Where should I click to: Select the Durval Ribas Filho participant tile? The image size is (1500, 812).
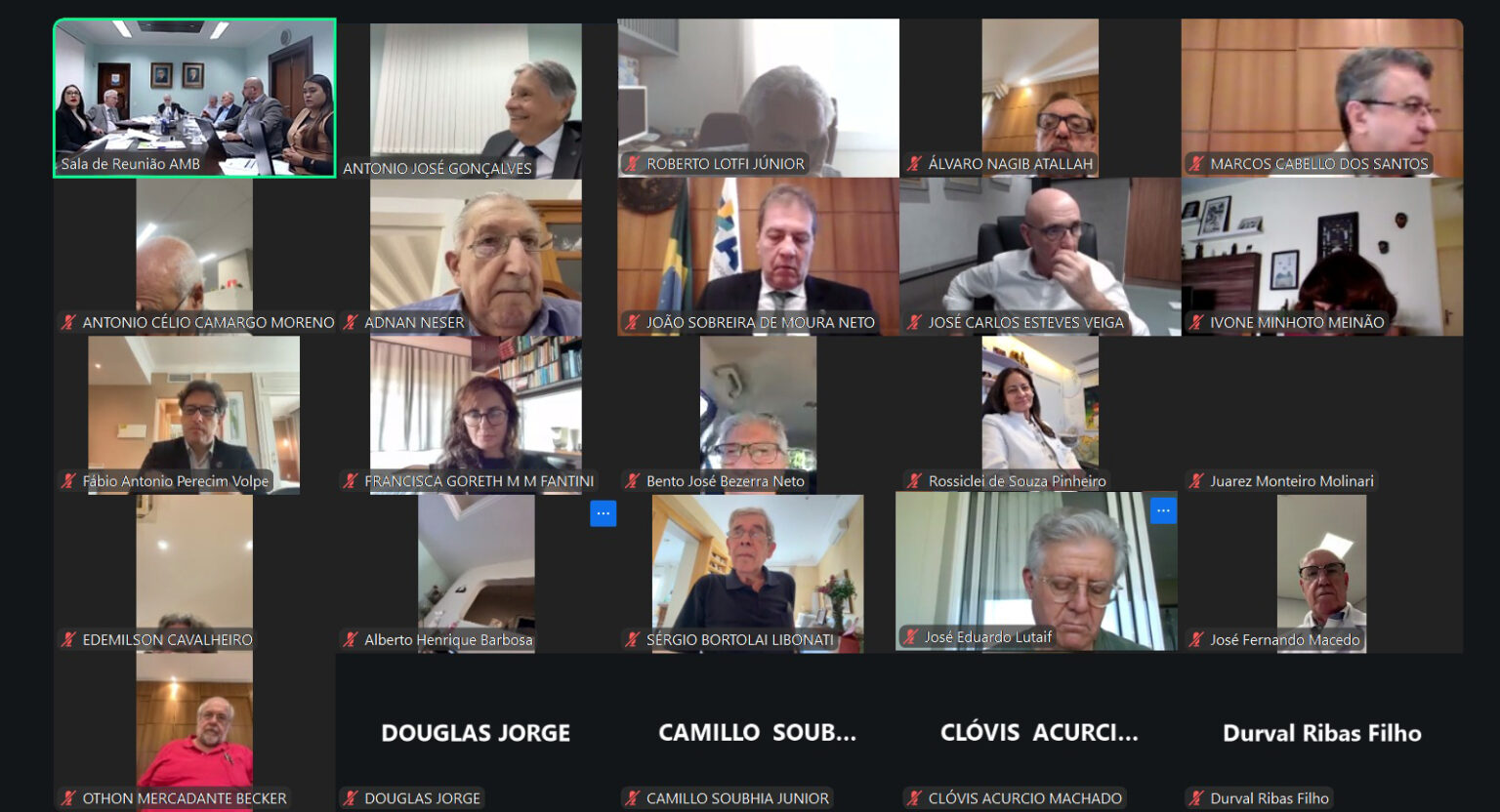[1321, 732]
